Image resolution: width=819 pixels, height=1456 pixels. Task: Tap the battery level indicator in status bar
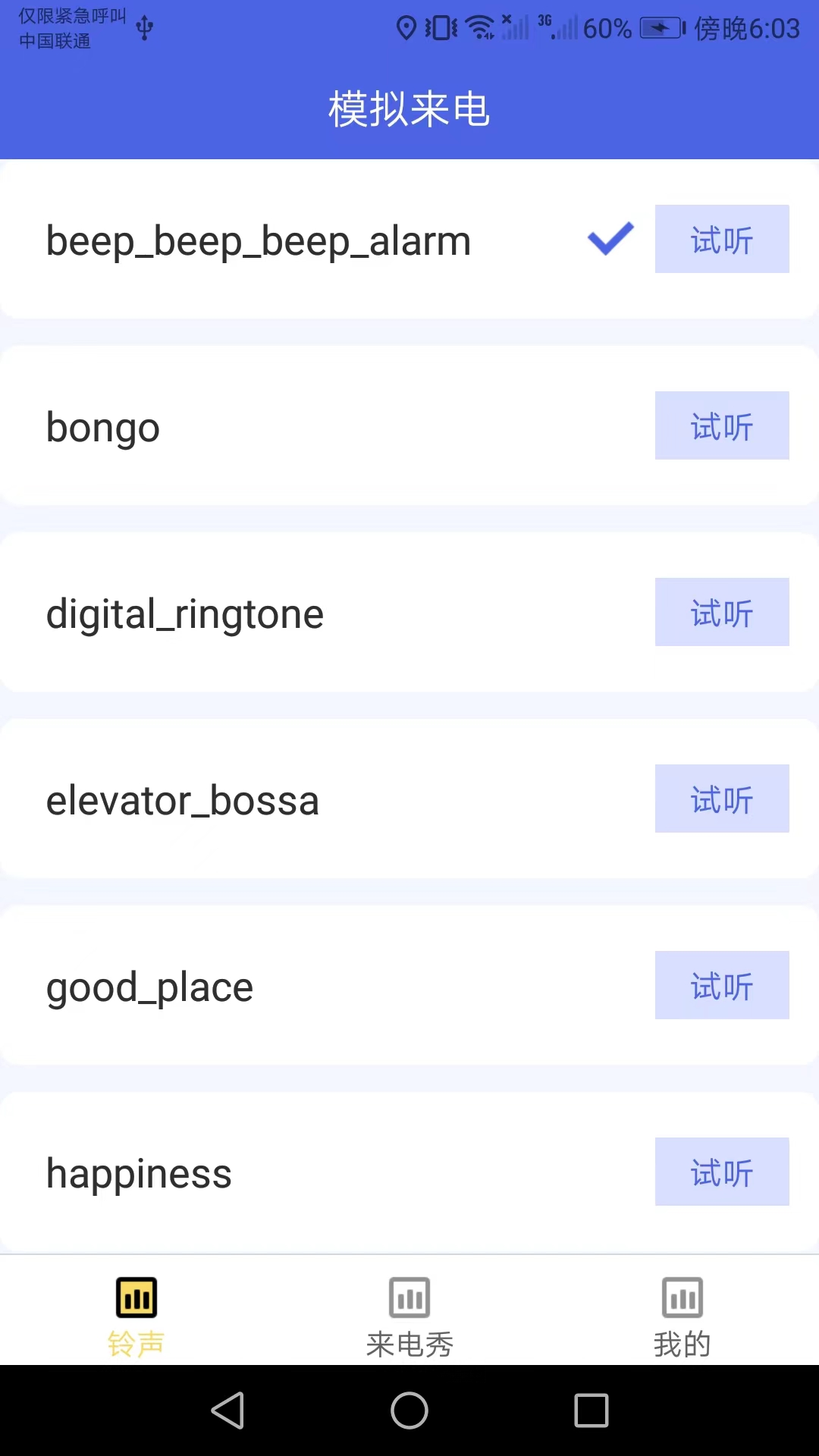click(x=657, y=29)
